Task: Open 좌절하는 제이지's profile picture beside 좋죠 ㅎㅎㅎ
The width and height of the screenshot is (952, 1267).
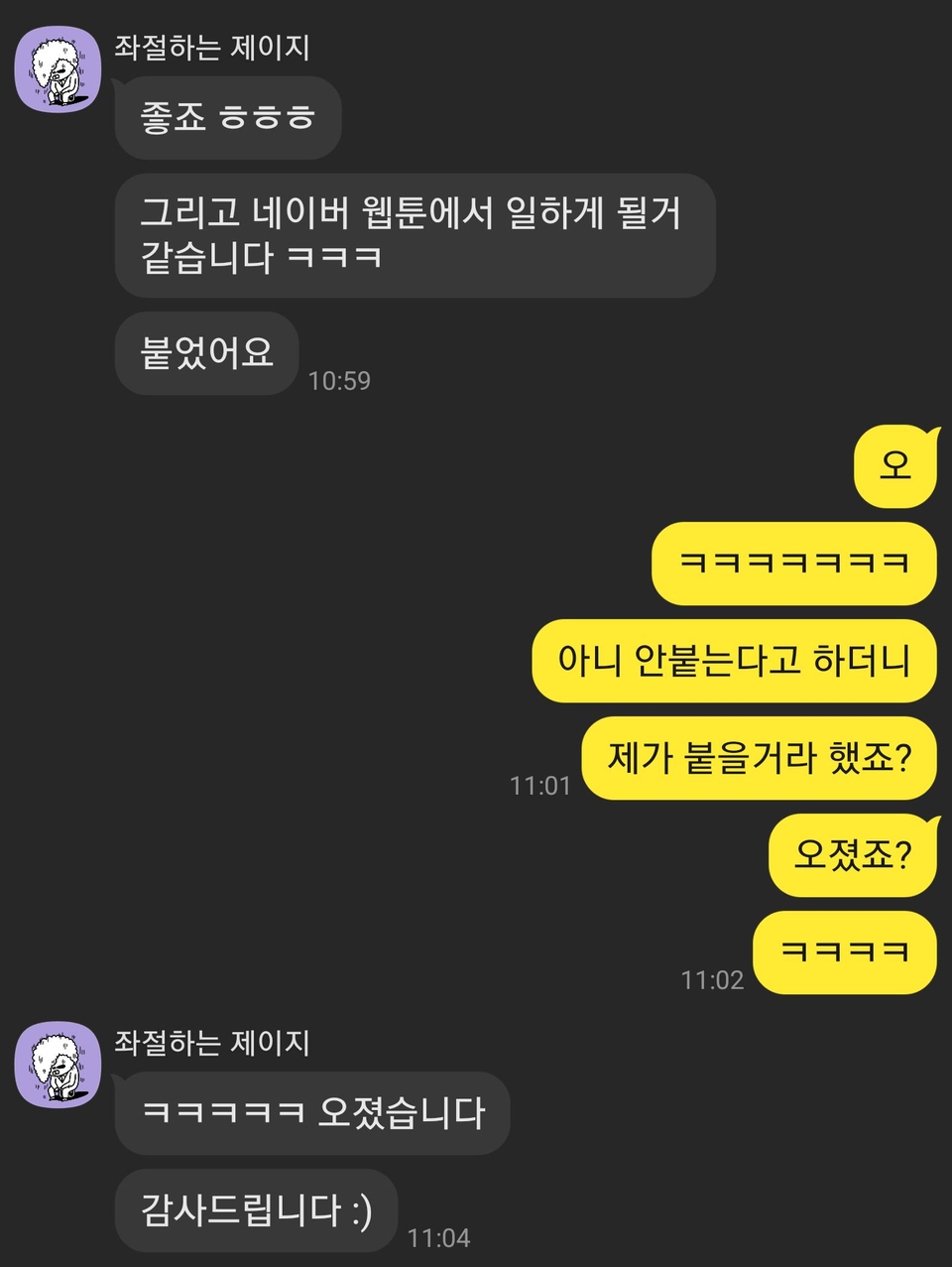Action: [x=58, y=69]
